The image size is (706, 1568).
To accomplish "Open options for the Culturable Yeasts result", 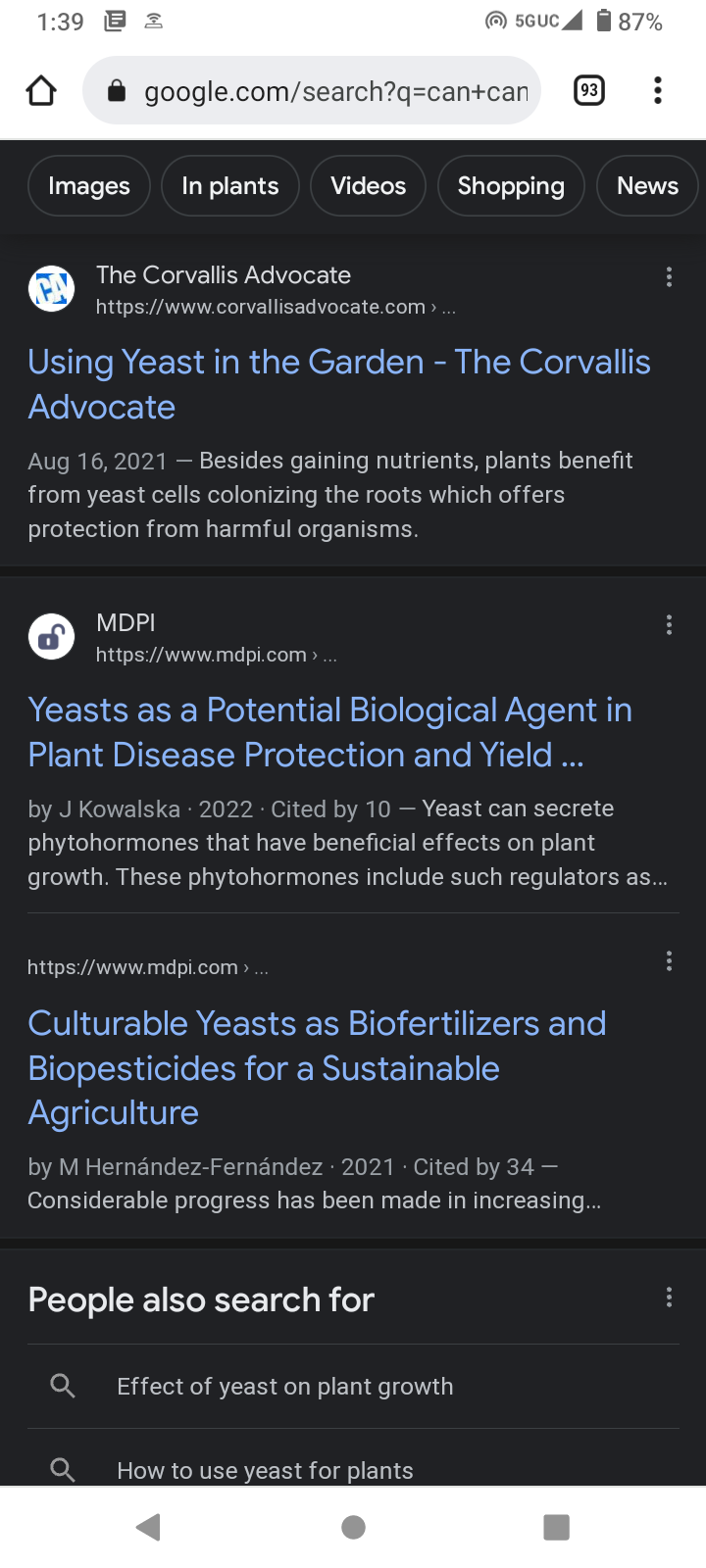I will [670, 961].
